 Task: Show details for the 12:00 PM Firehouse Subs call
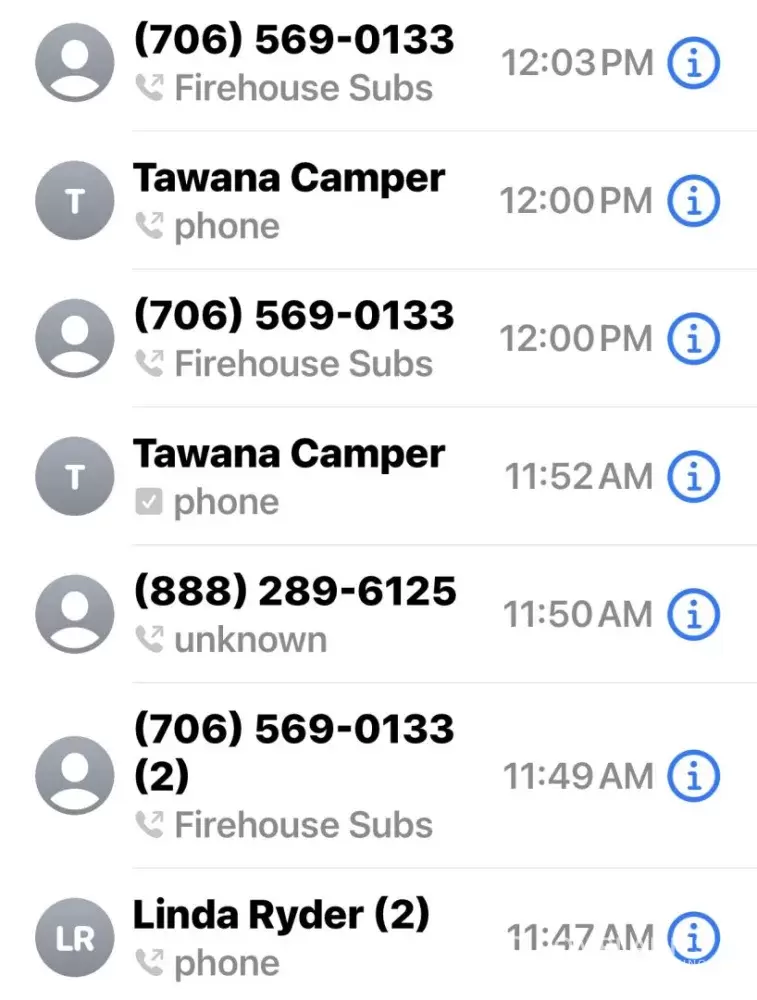[693, 339]
